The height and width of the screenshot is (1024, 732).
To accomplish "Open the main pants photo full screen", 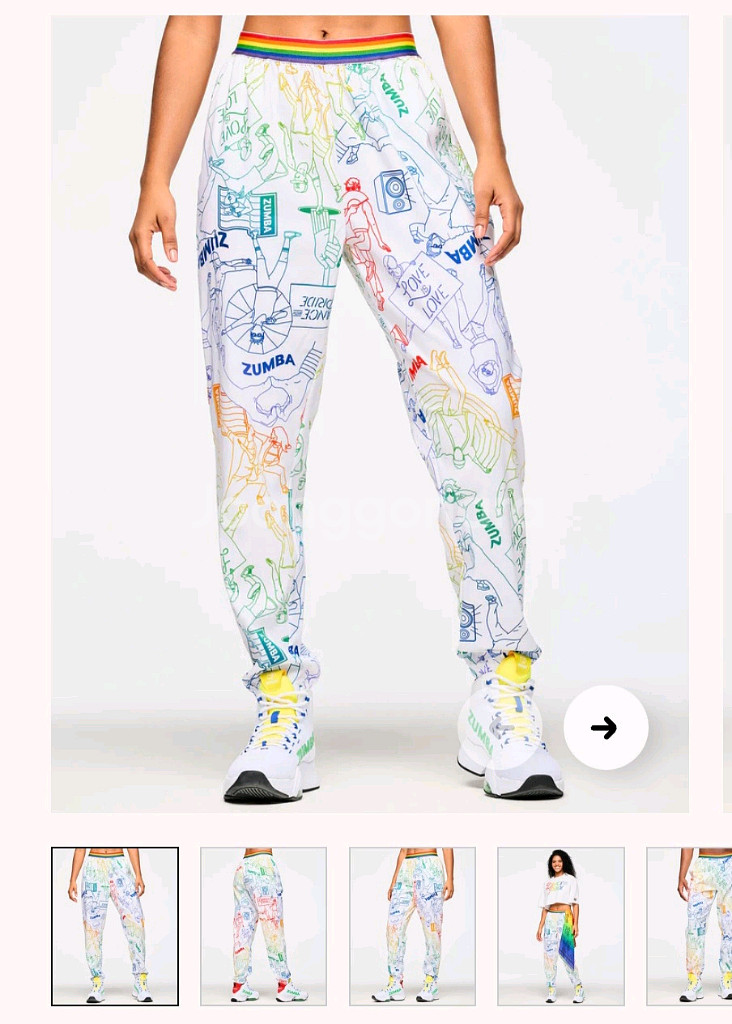I will tap(369, 400).
